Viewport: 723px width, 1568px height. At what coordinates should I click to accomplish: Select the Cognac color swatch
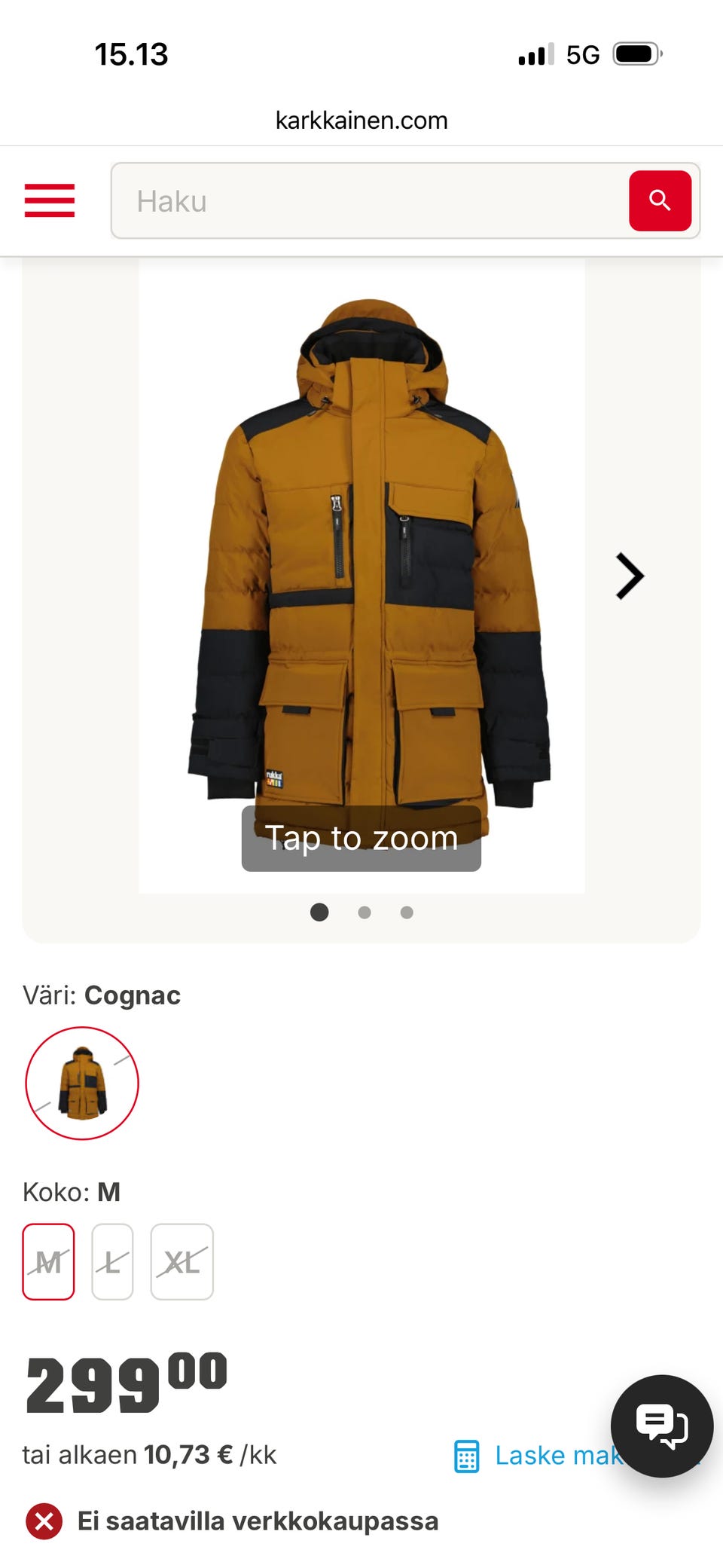[x=82, y=1083]
